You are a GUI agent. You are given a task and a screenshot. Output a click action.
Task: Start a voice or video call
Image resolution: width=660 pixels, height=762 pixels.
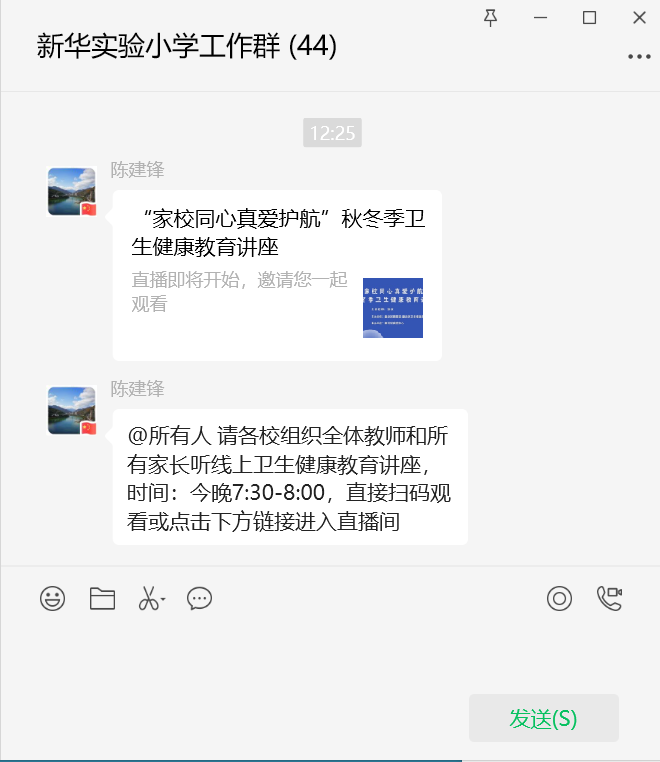(x=609, y=599)
